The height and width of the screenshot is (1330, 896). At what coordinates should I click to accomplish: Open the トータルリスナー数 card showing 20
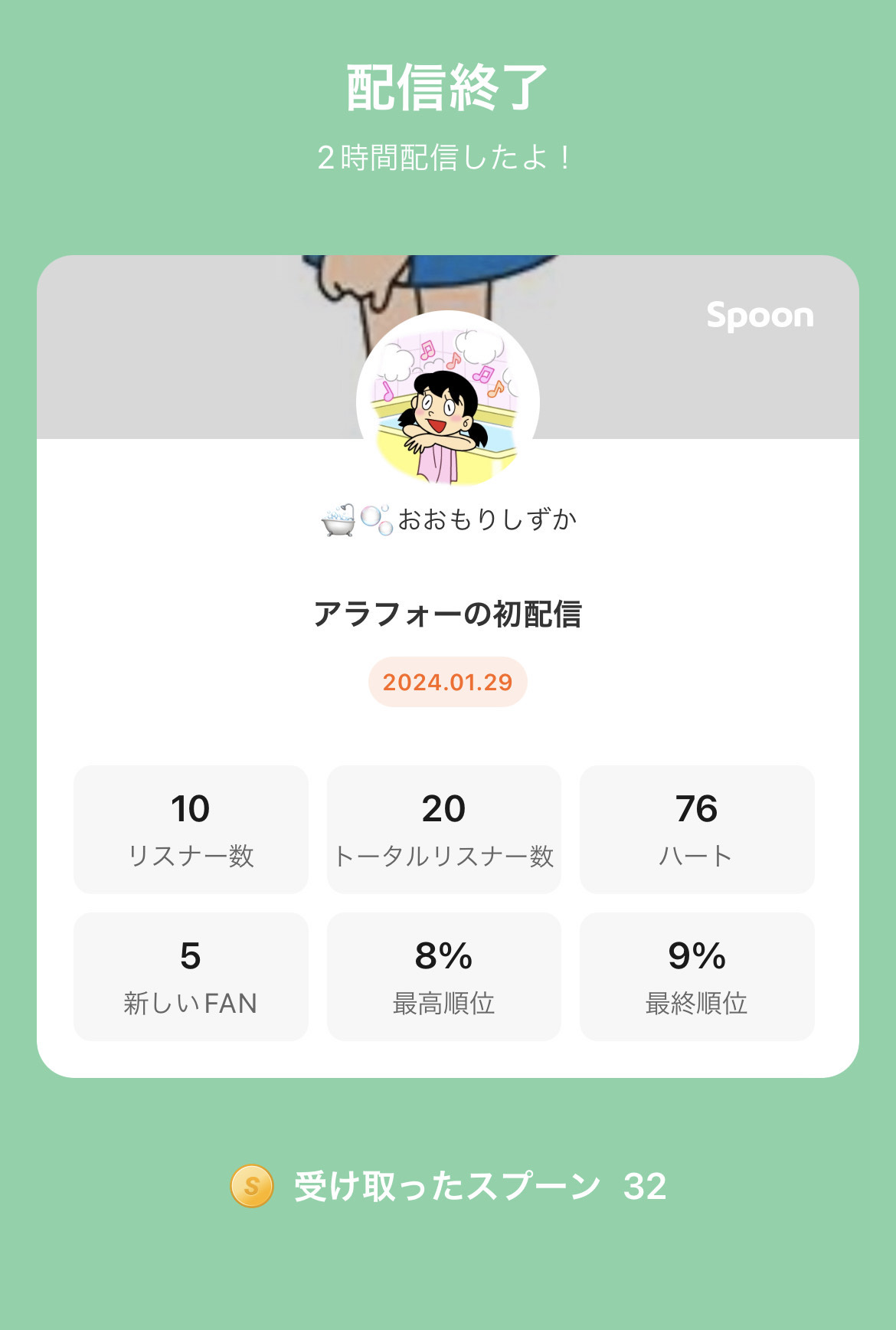point(444,829)
